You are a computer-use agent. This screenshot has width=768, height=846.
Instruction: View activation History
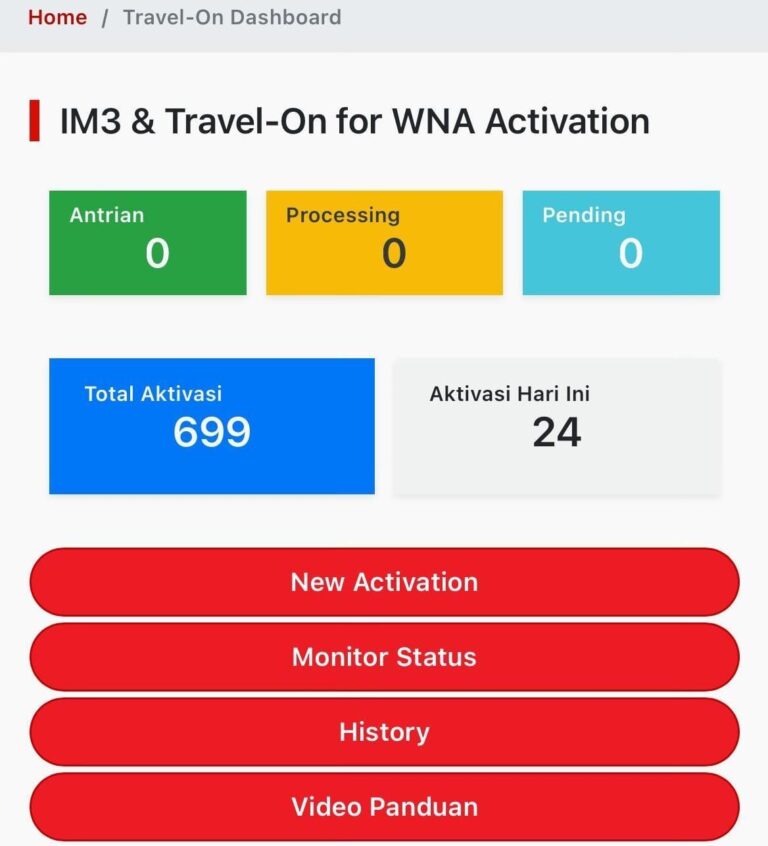[384, 732]
